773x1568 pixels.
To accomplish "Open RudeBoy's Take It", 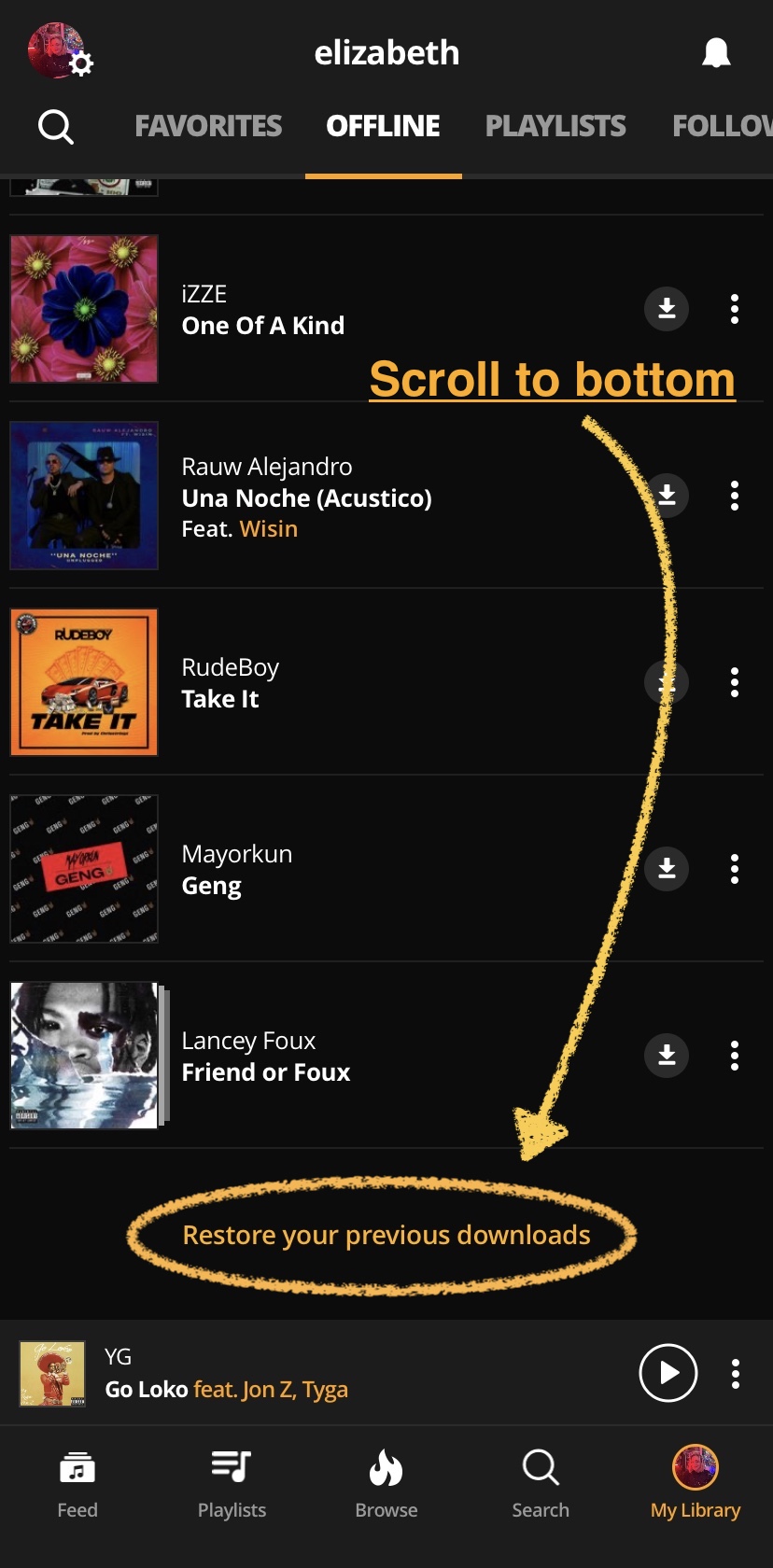I will [x=230, y=683].
